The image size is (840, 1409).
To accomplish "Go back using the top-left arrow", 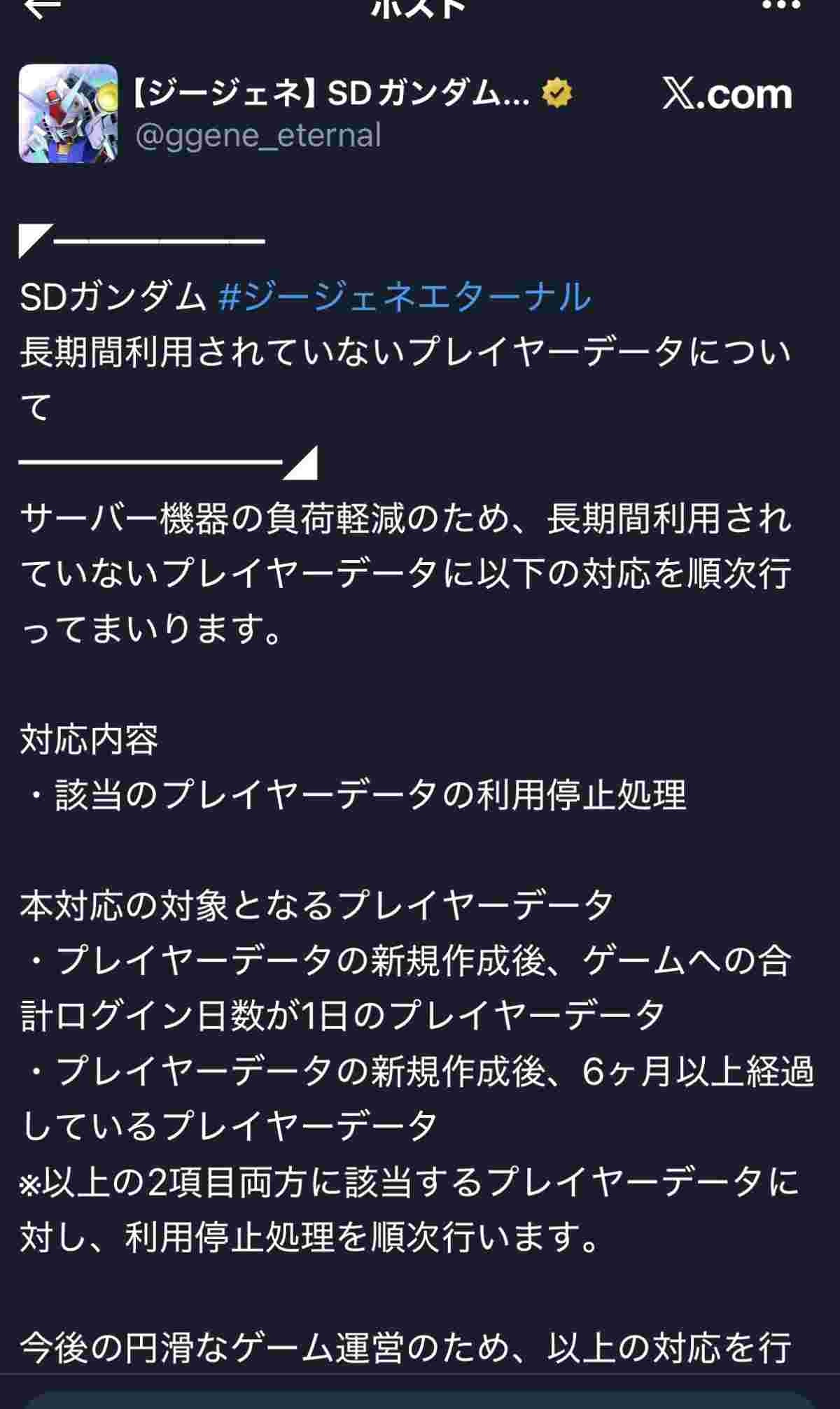I will coord(42,7).
